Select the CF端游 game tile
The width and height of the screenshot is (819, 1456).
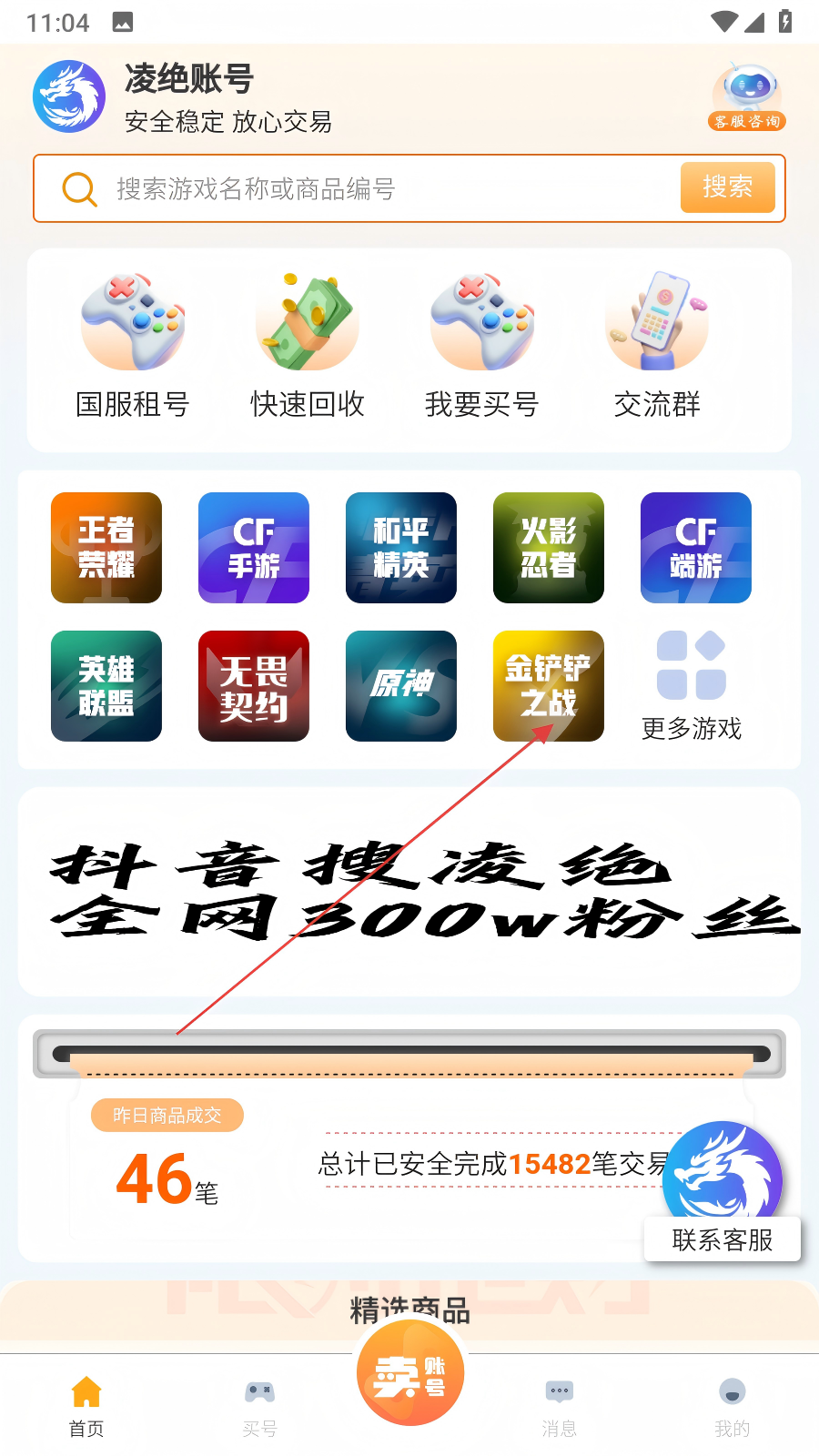[696, 548]
